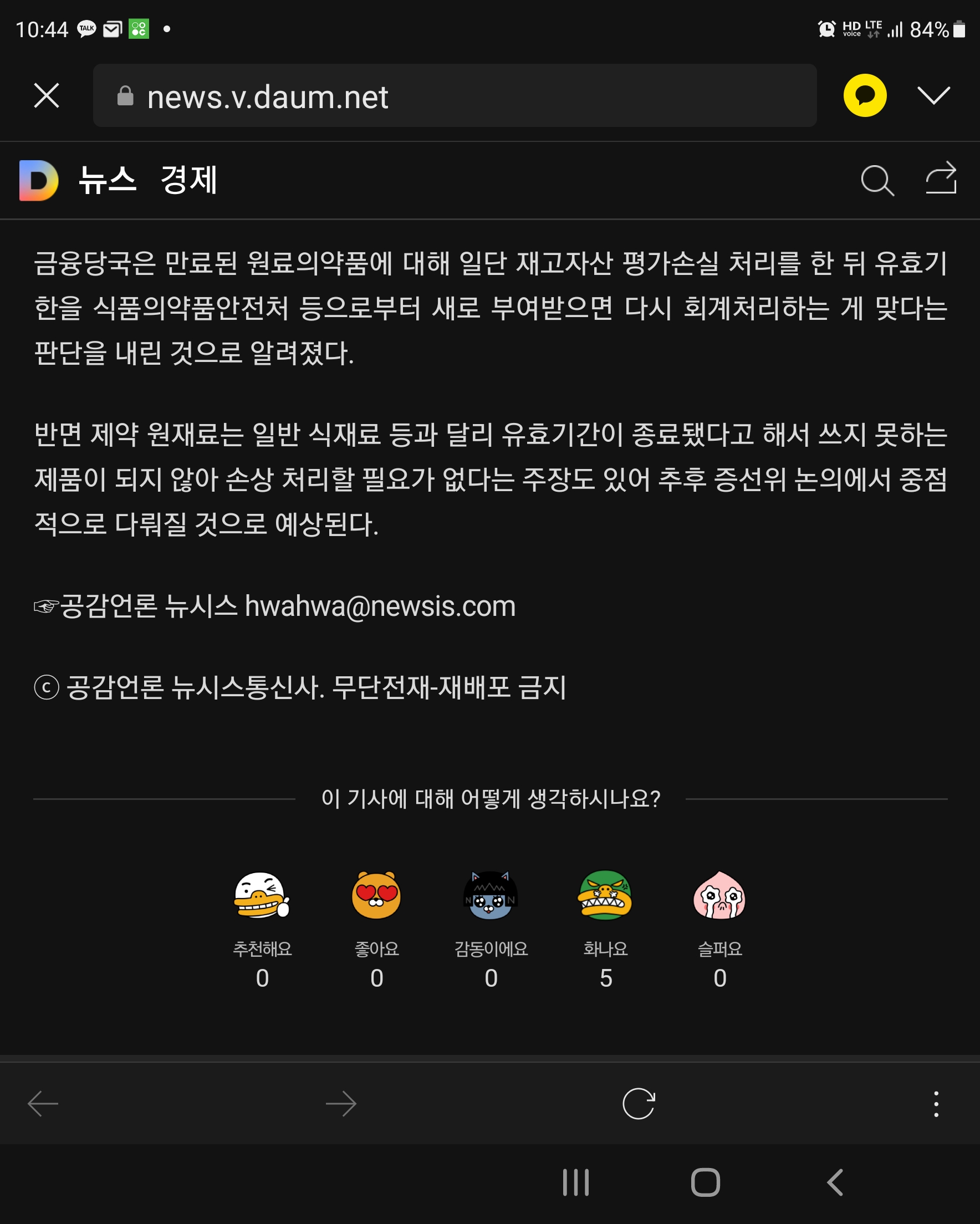Screen dimensions: 980x1224
Task: Go back to the previous page
Action: point(43,1104)
